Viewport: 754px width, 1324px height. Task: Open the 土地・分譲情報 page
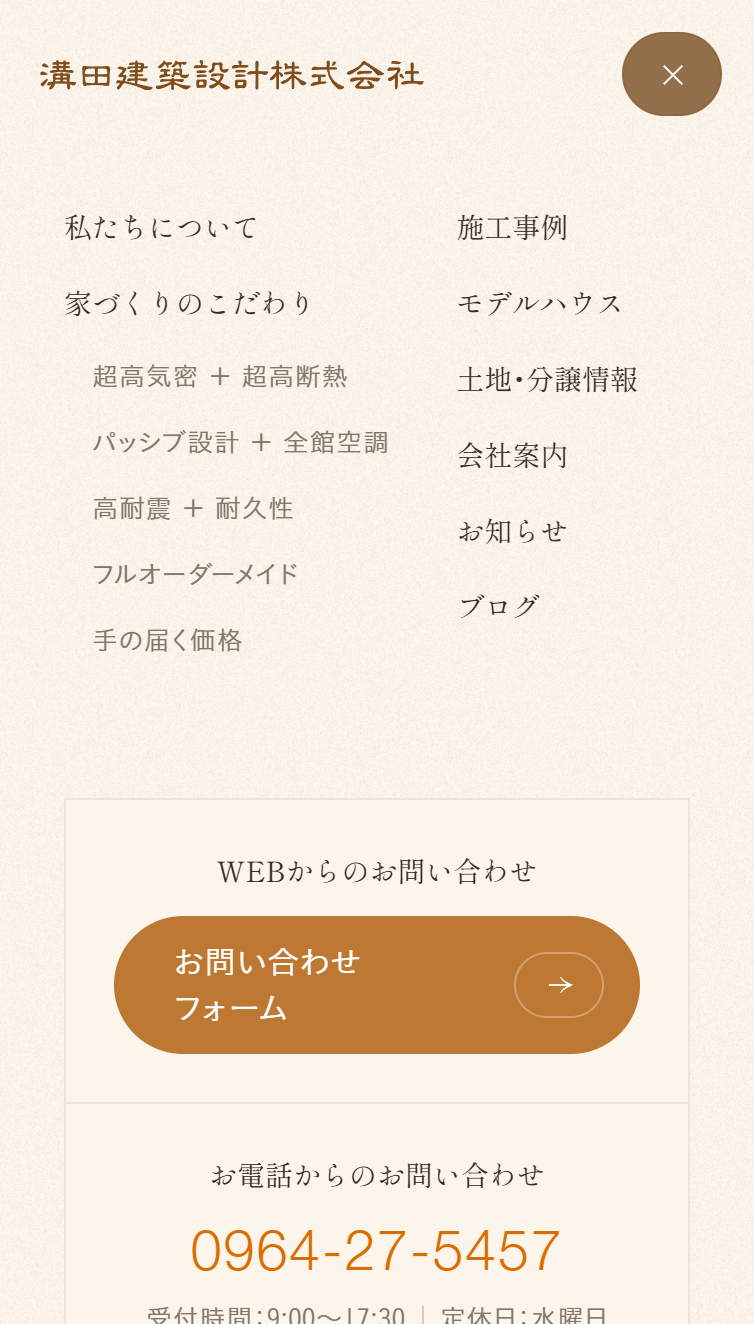(x=549, y=380)
